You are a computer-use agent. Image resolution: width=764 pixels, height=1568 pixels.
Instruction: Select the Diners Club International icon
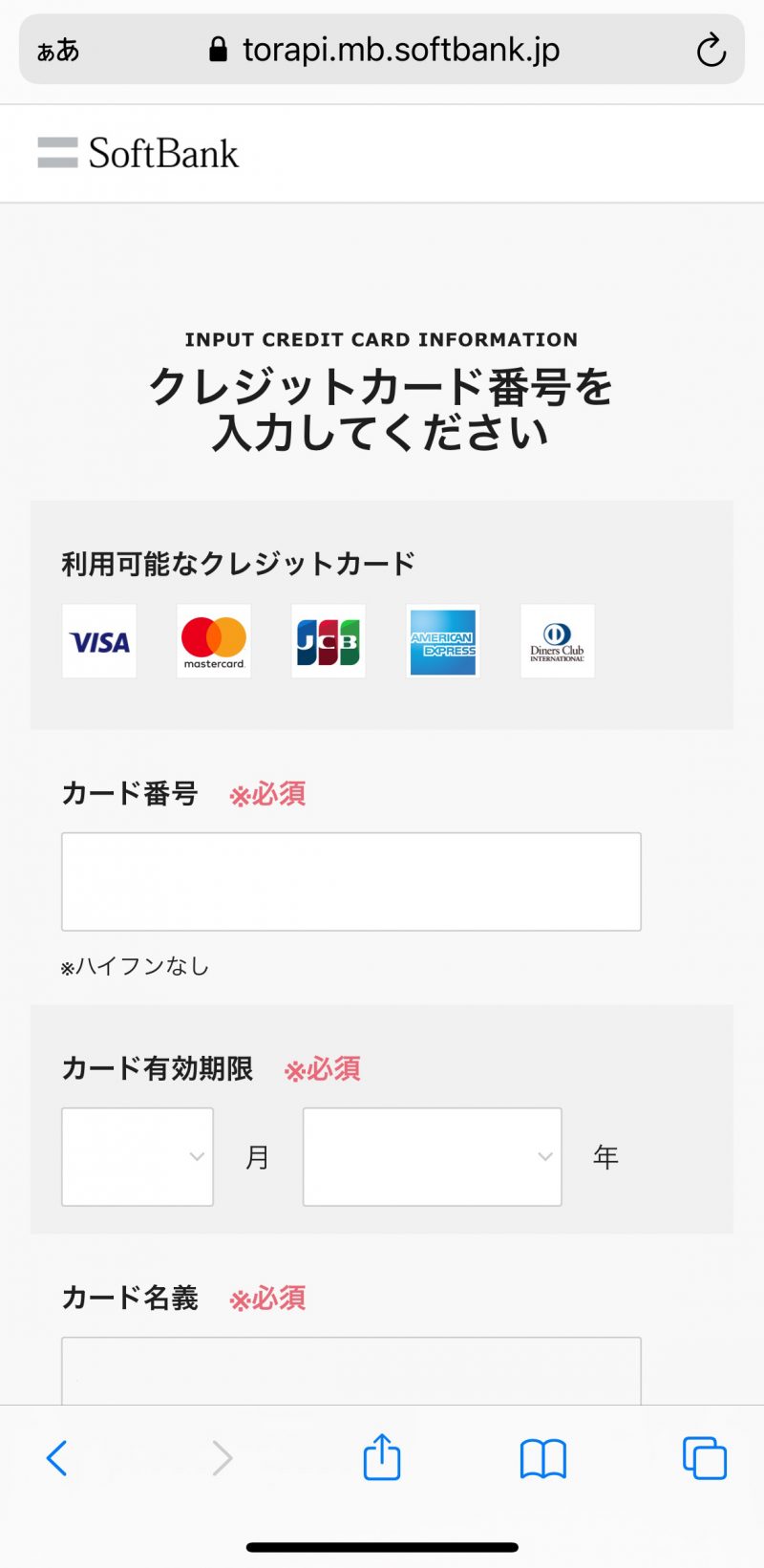(x=557, y=641)
